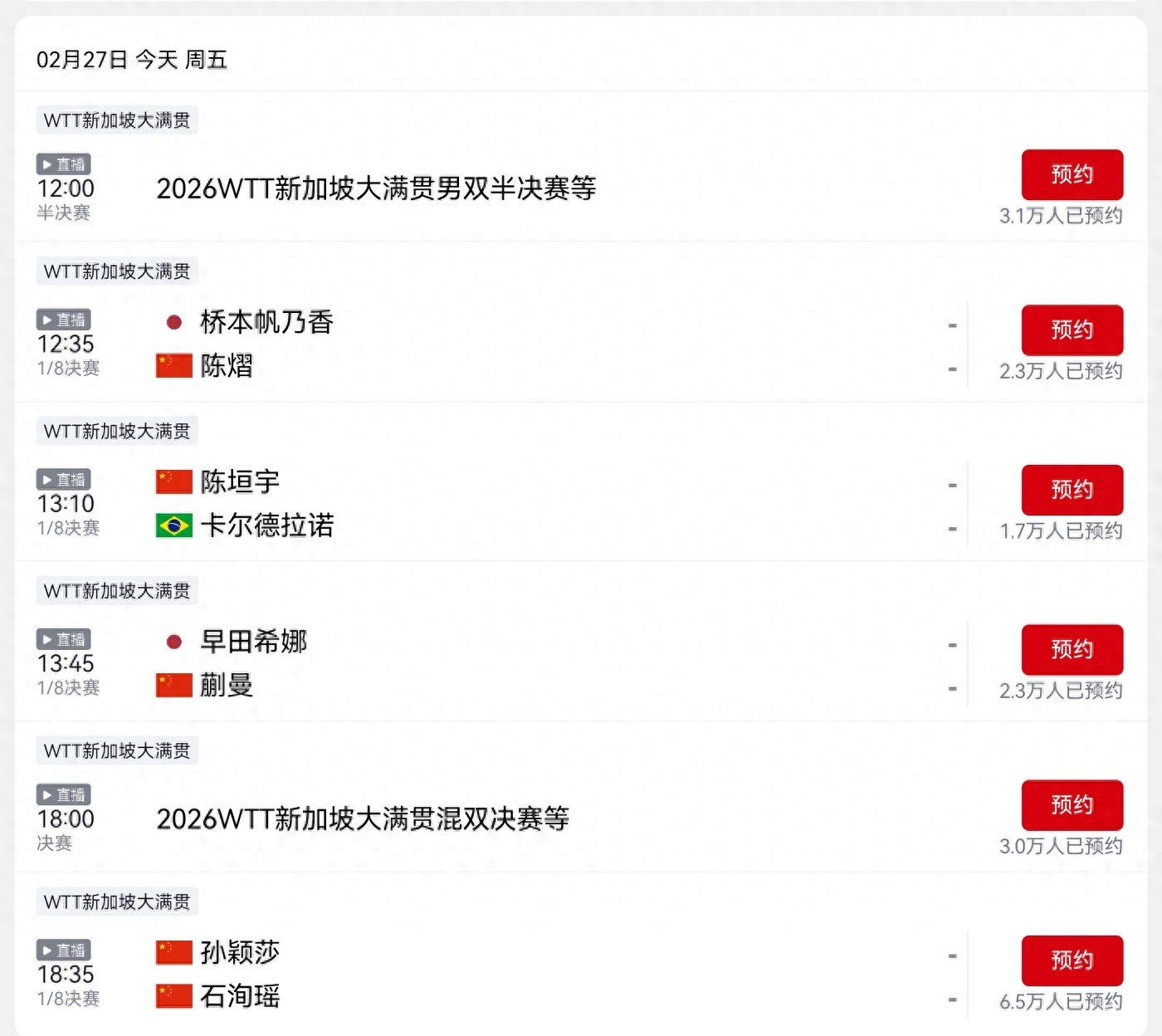Open the 2026WTT新加坡大满贯男双半决赛等 event row
The width and height of the screenshot is (1162, 1036).
tap(376, 188)
